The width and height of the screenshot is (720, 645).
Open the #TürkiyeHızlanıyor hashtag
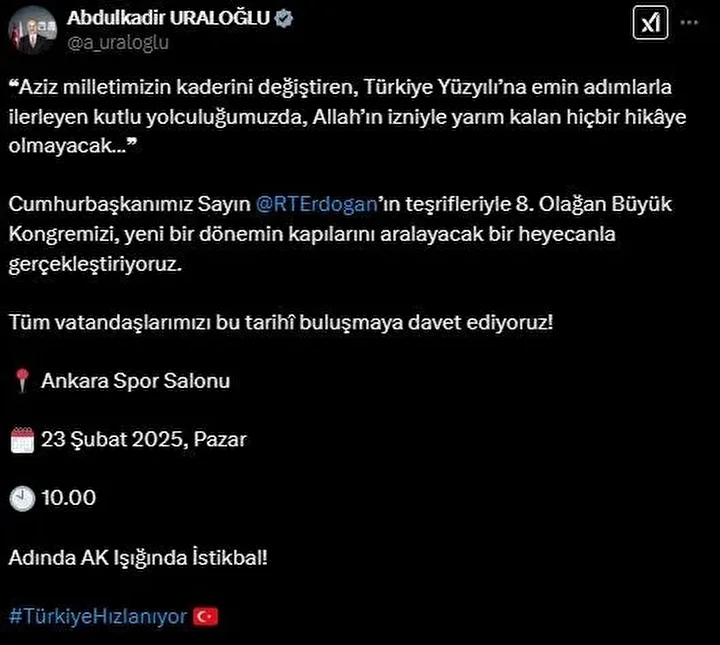tap(98, 616)
